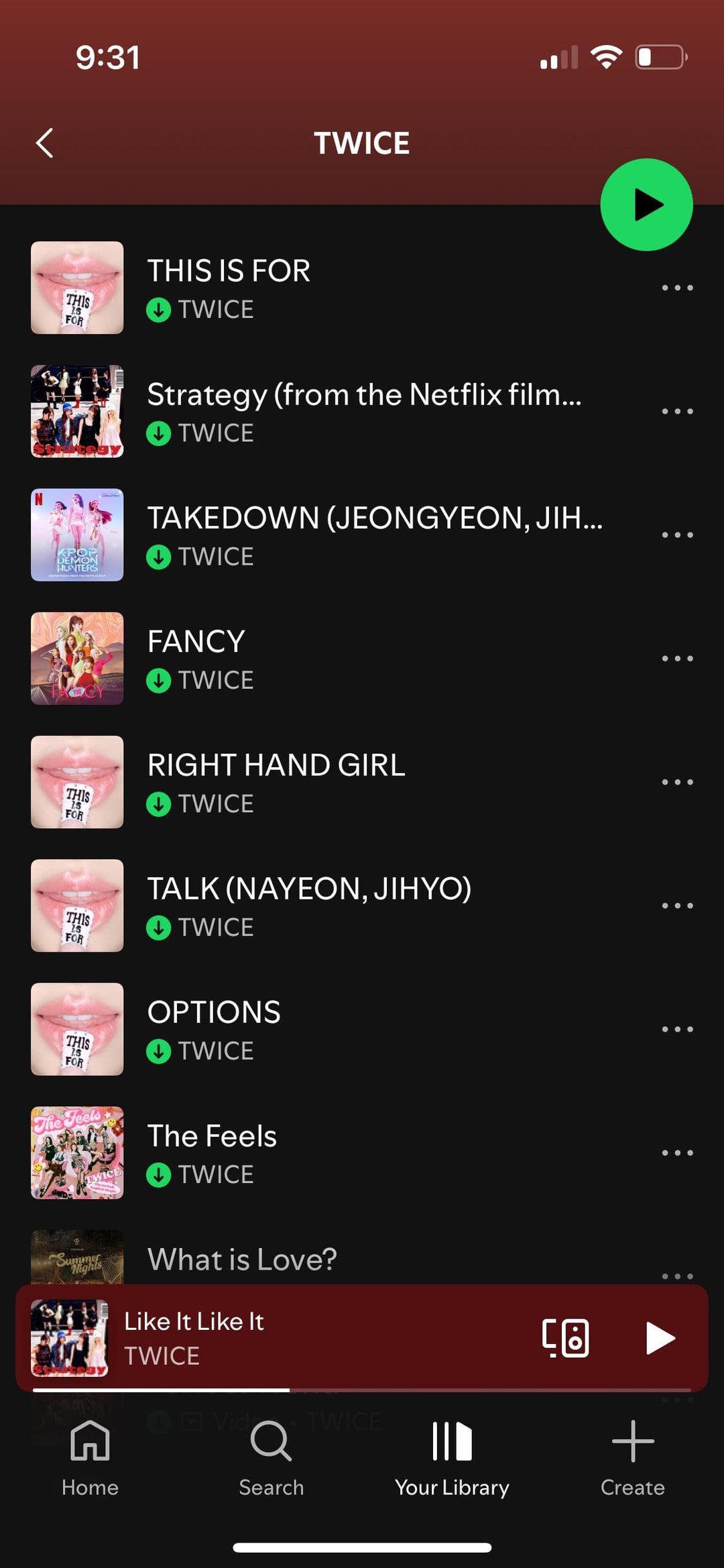Open more options for THIS IS FOR
This screenshot has width=724, height=1568.
tap(677, 288)
